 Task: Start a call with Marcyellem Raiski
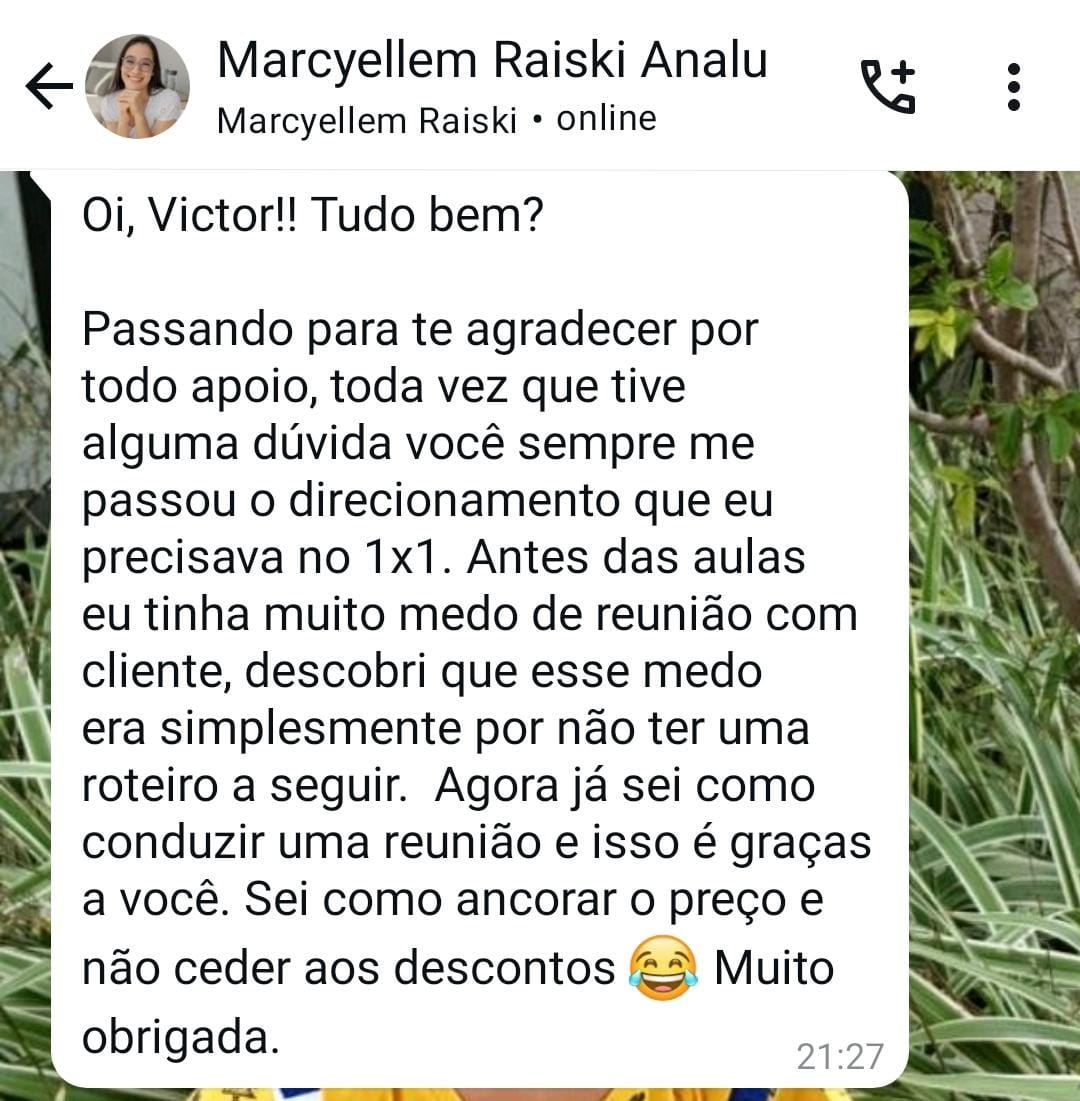(x=888, y=86)
